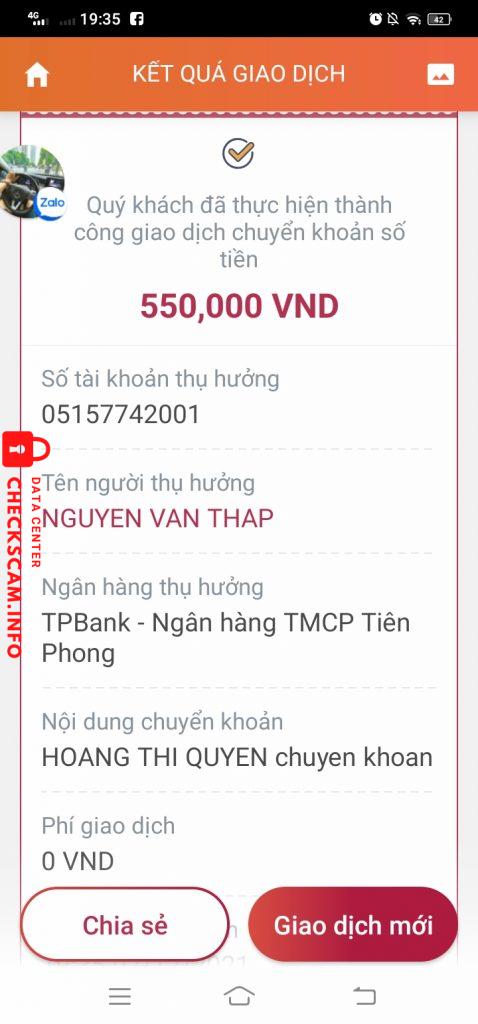
Task: Tap the Chia sẻ share button
Action: [125, 924]
